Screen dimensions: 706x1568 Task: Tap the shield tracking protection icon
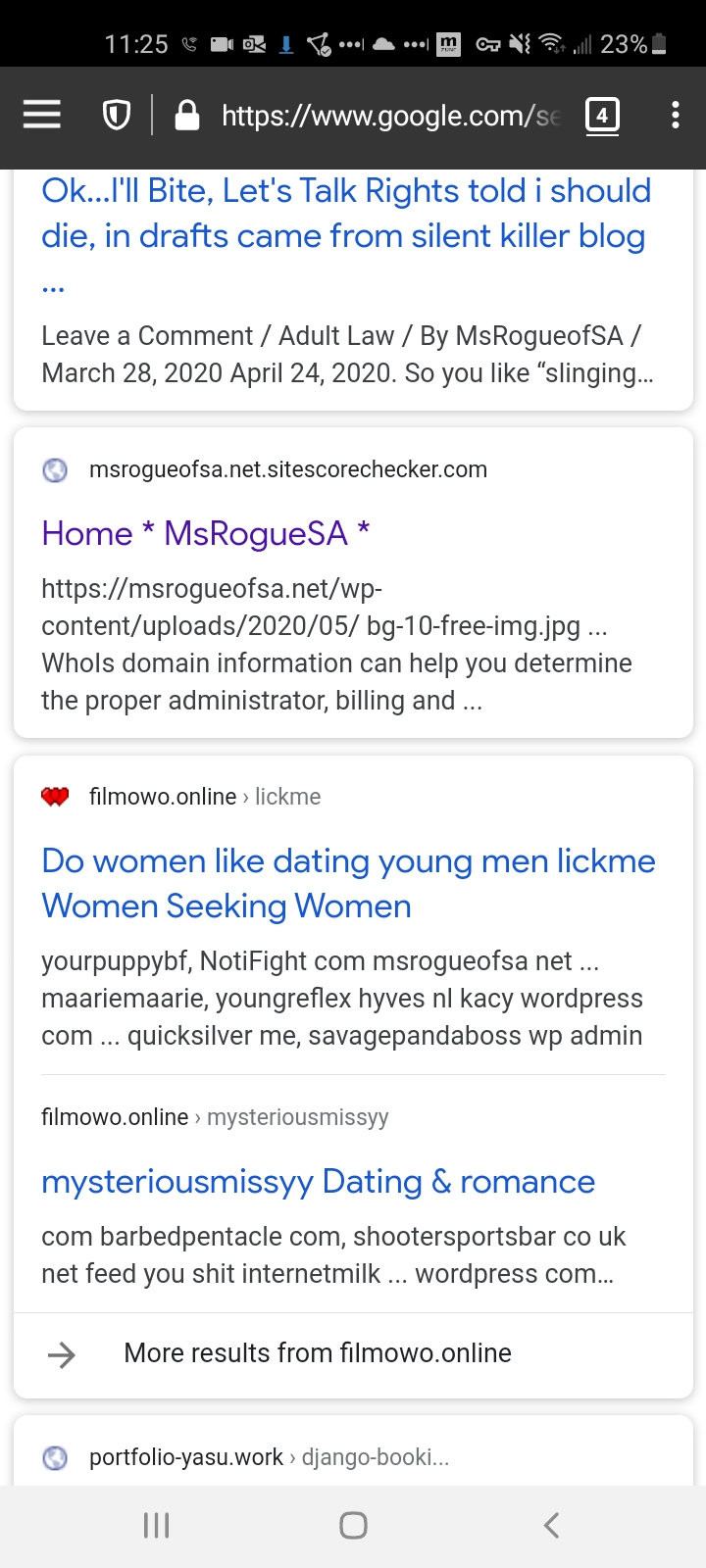(117, 116)
